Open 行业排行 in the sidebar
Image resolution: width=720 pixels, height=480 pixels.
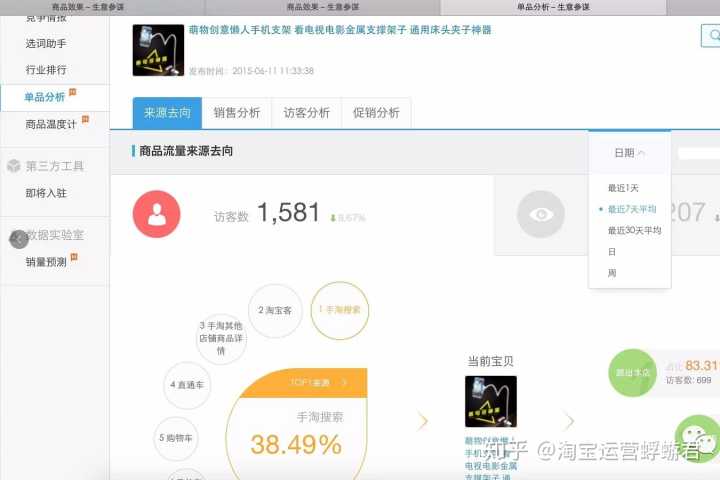tap(46, 70)
